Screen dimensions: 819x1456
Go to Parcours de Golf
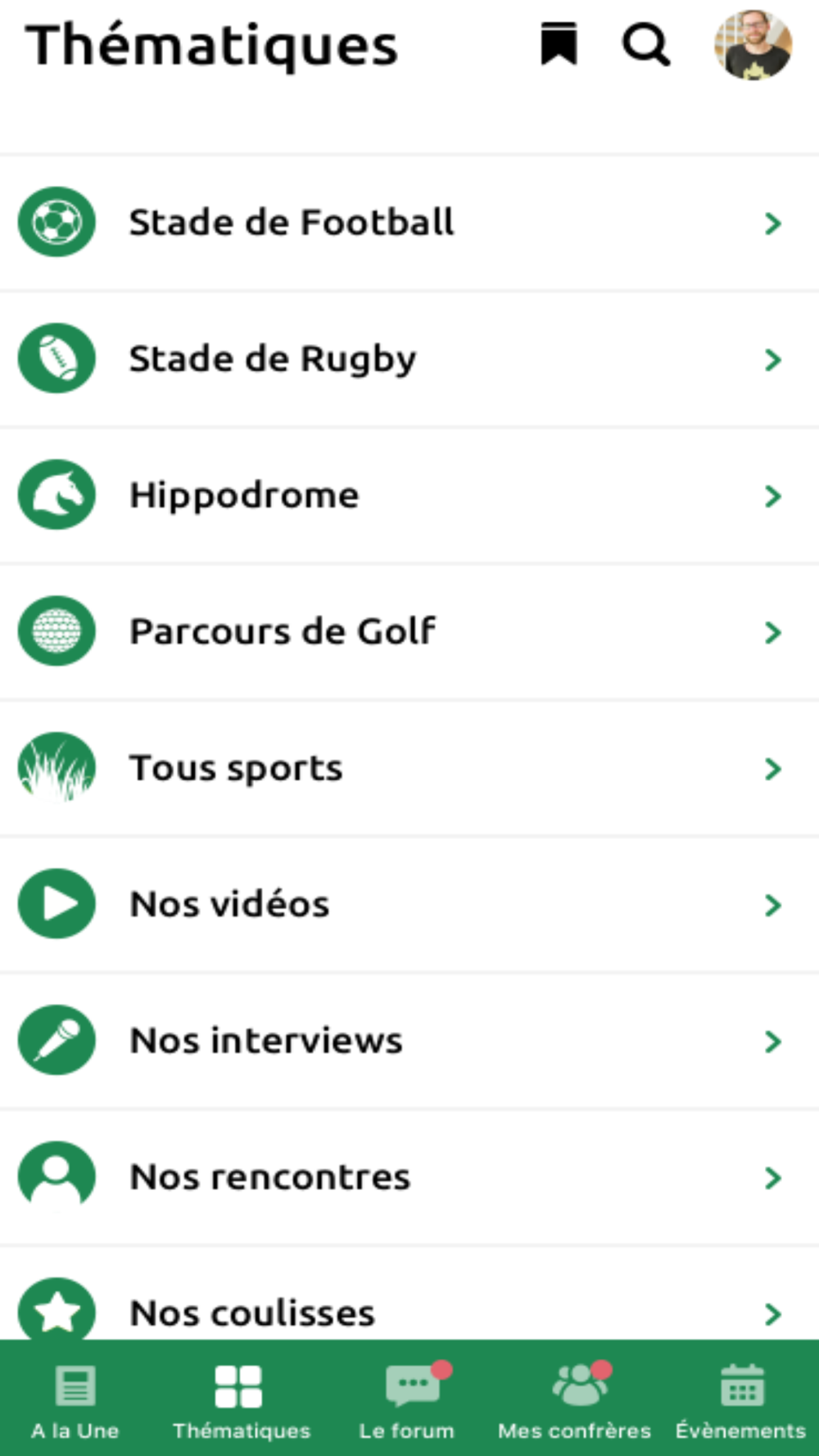point(409,631)
